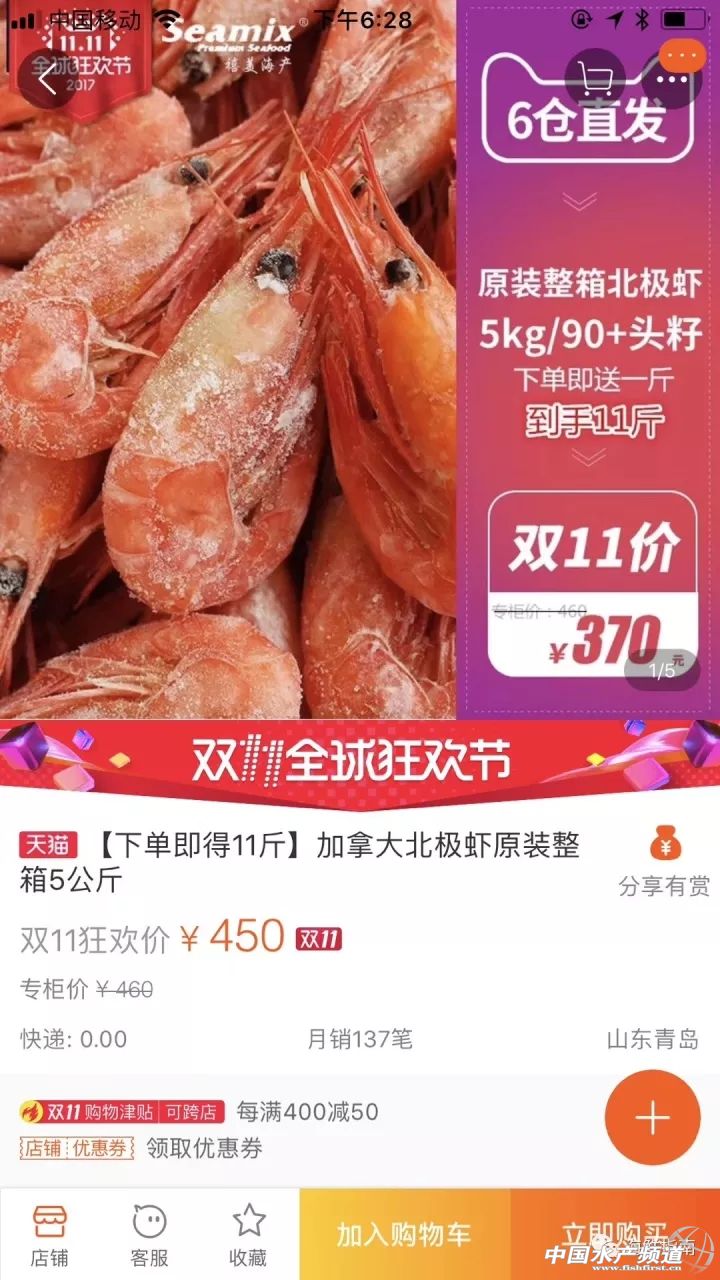Open the shopping cart icon

click(595, 78)
